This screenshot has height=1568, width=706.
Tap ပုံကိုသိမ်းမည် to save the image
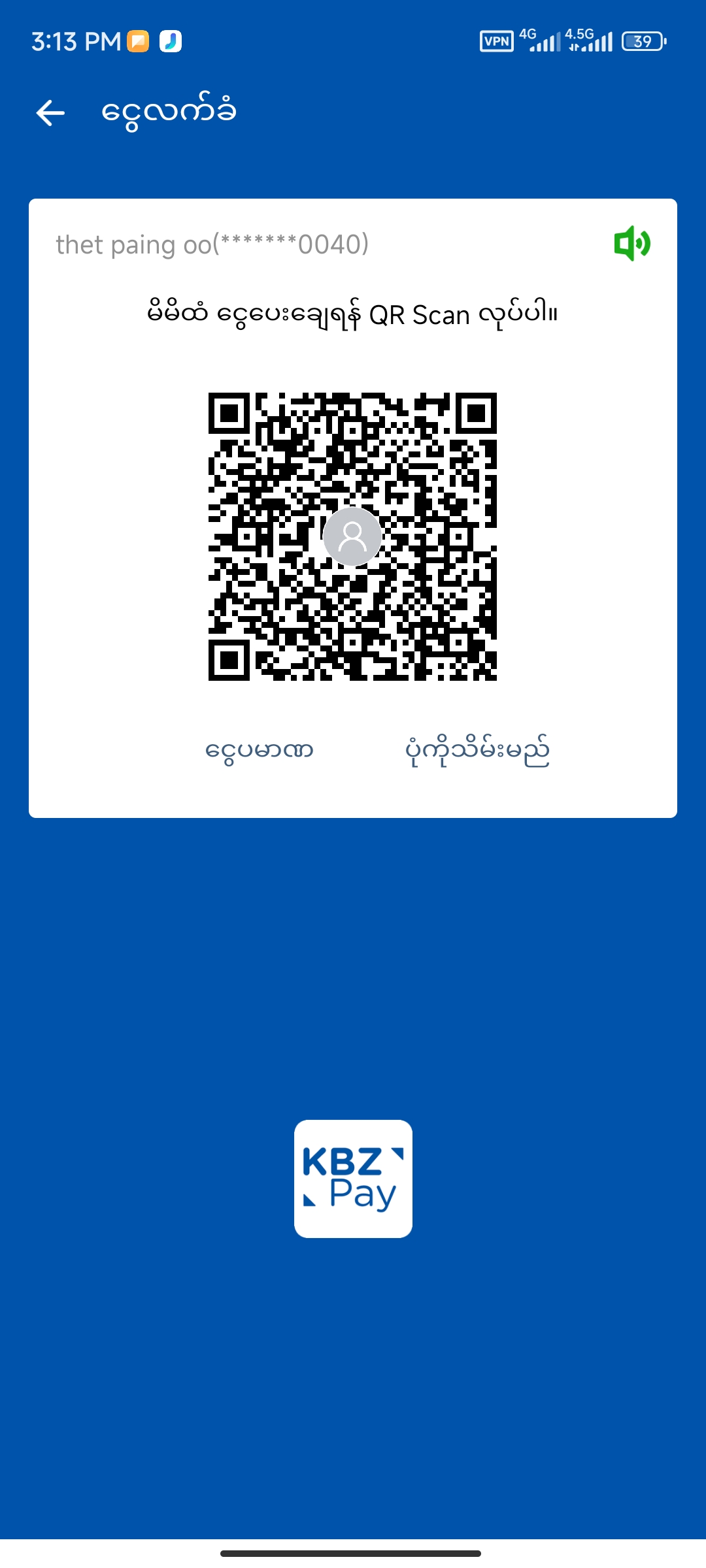477,750
